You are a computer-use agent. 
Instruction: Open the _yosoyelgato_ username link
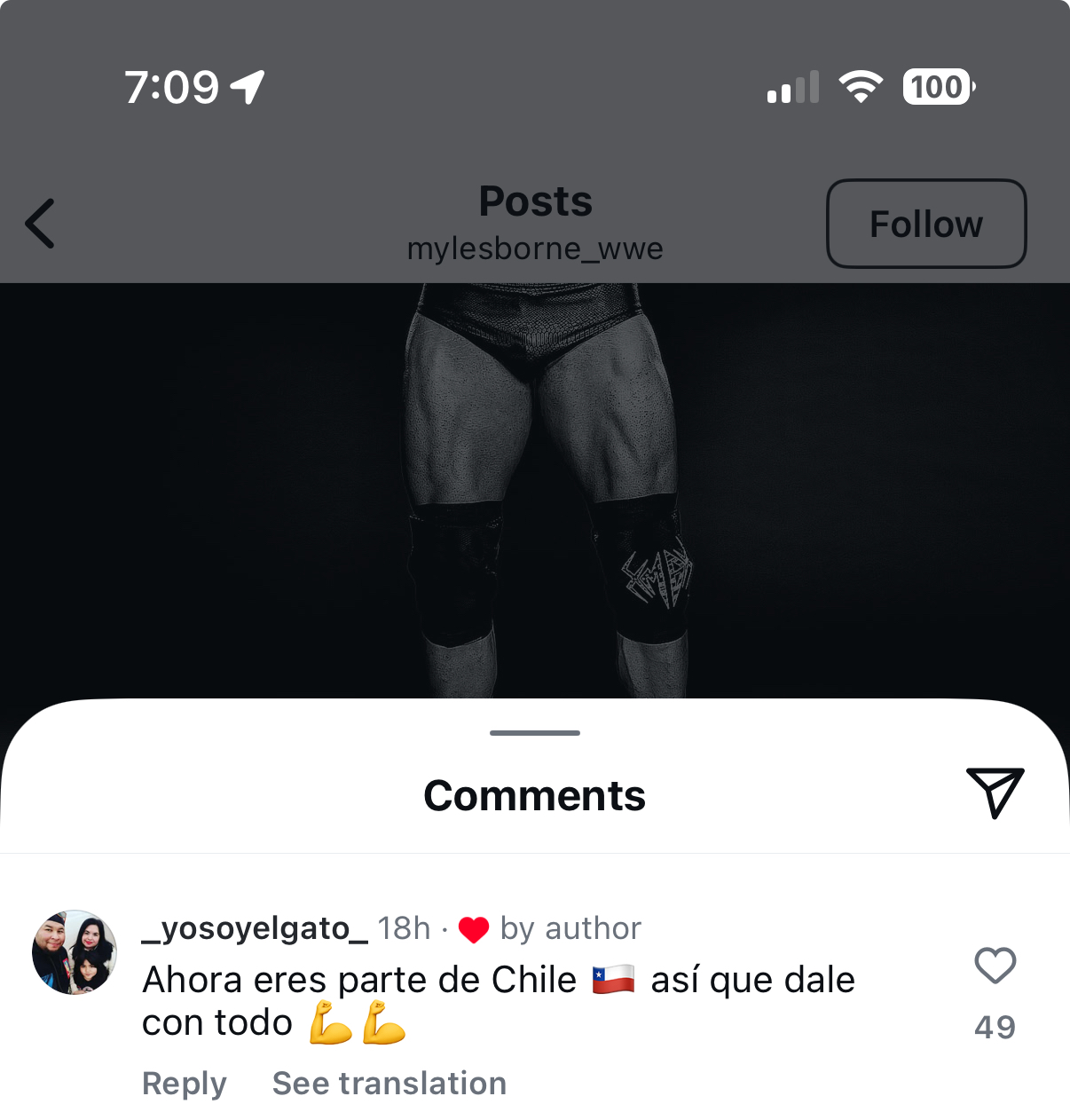coord(255,928)
